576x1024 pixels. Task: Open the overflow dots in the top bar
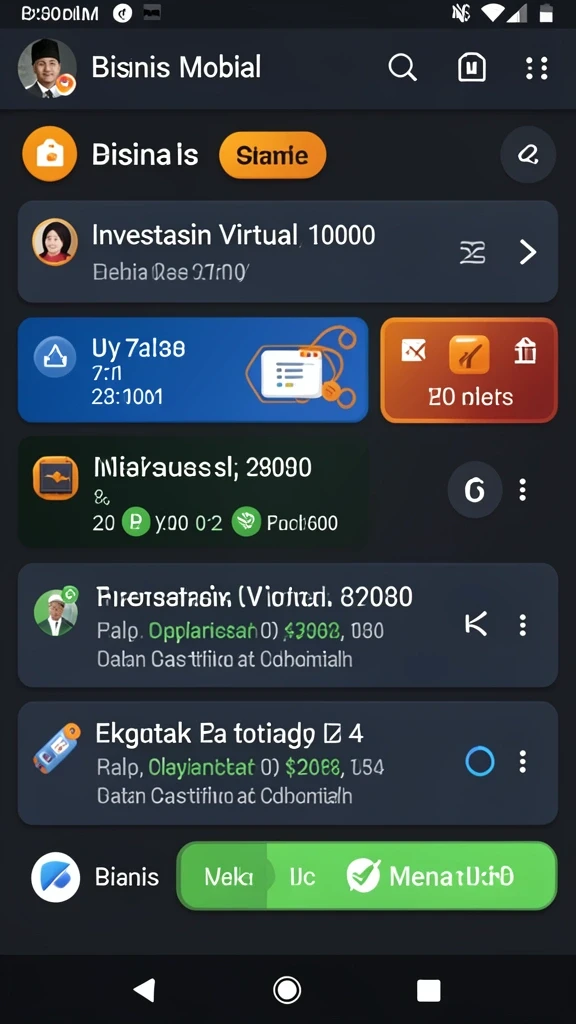537,68
